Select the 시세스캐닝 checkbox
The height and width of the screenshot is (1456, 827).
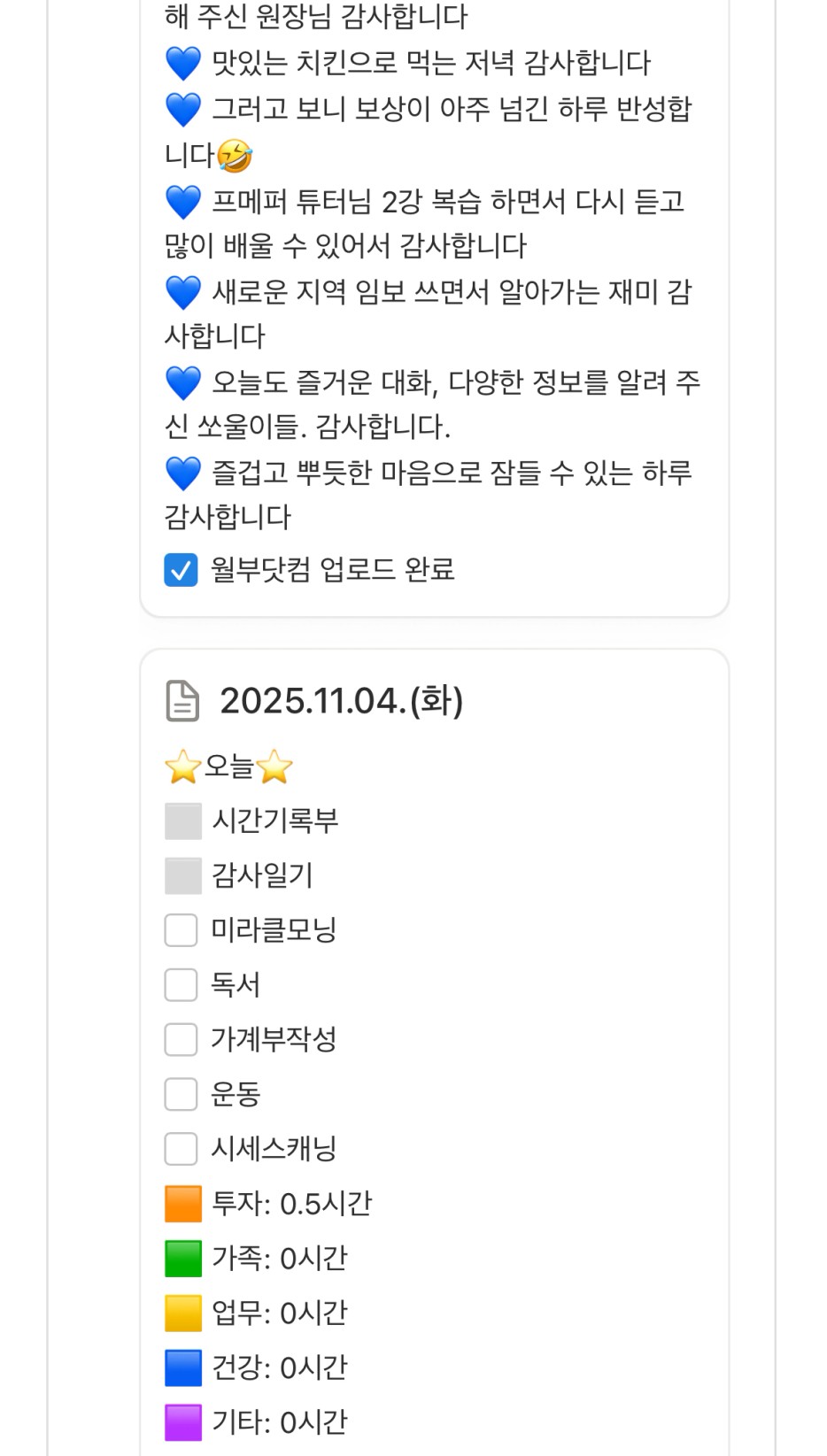181,1149
